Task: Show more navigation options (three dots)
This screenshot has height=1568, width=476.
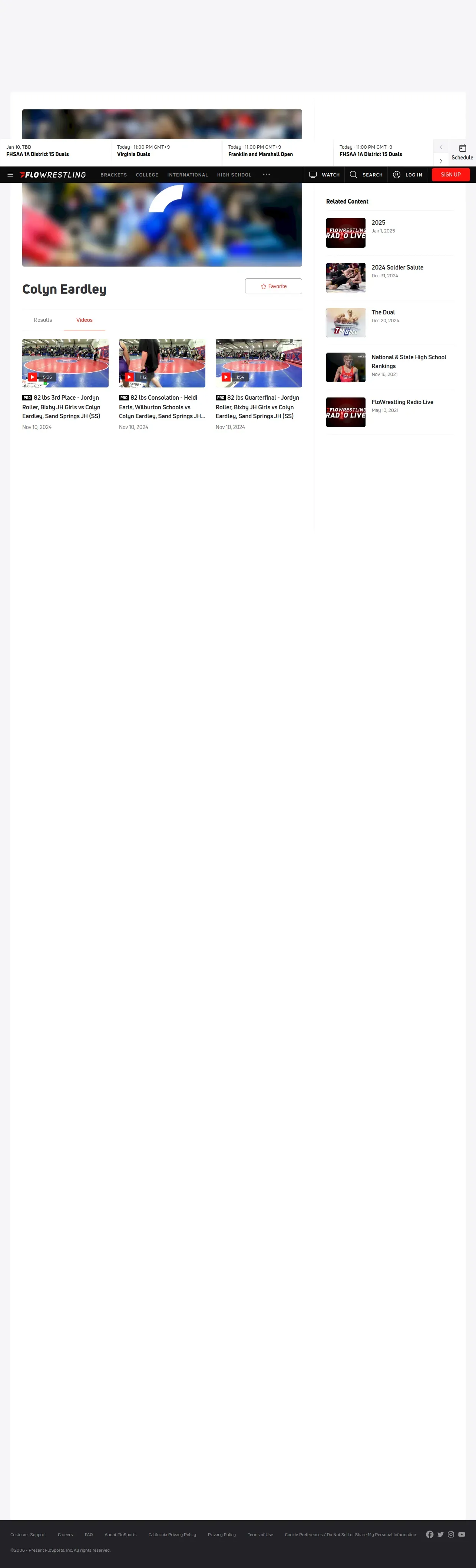Action: (266, 175)
